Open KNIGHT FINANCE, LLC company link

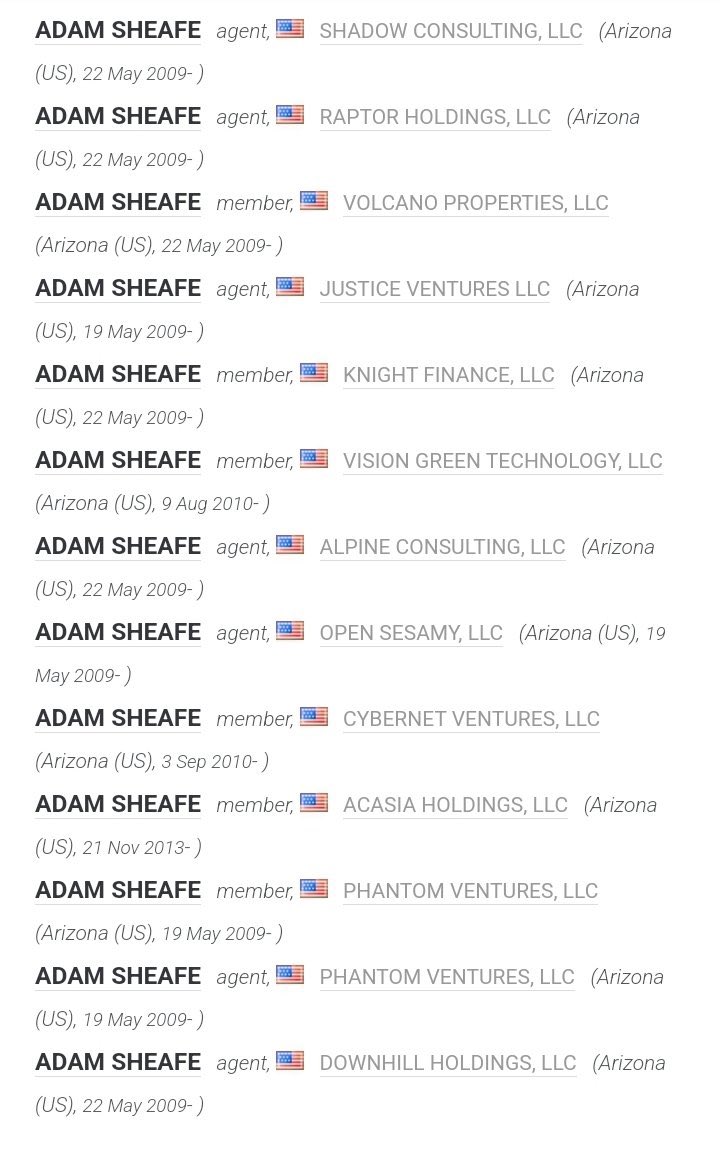[448, 375]
